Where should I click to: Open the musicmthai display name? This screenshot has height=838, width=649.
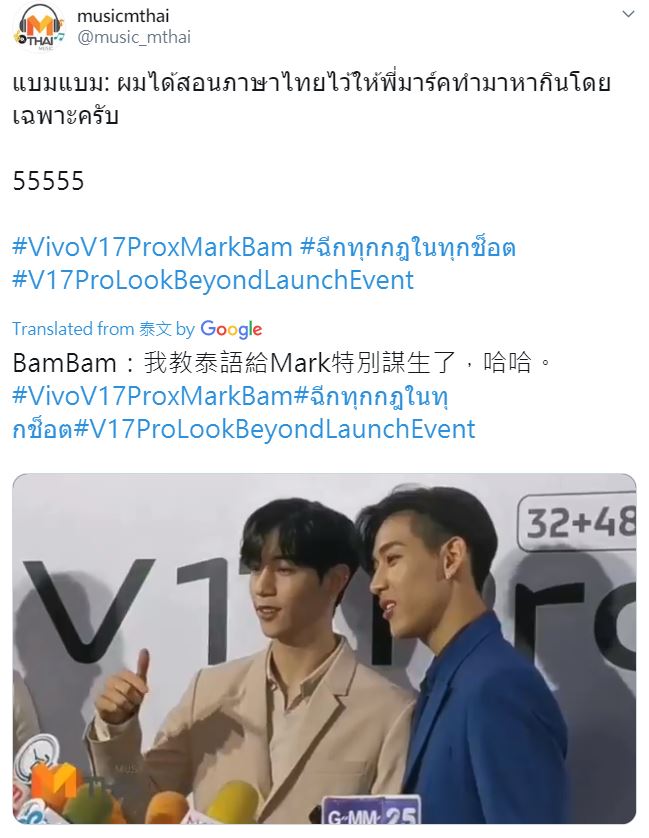pyautogui.click(x=122, y=16)
